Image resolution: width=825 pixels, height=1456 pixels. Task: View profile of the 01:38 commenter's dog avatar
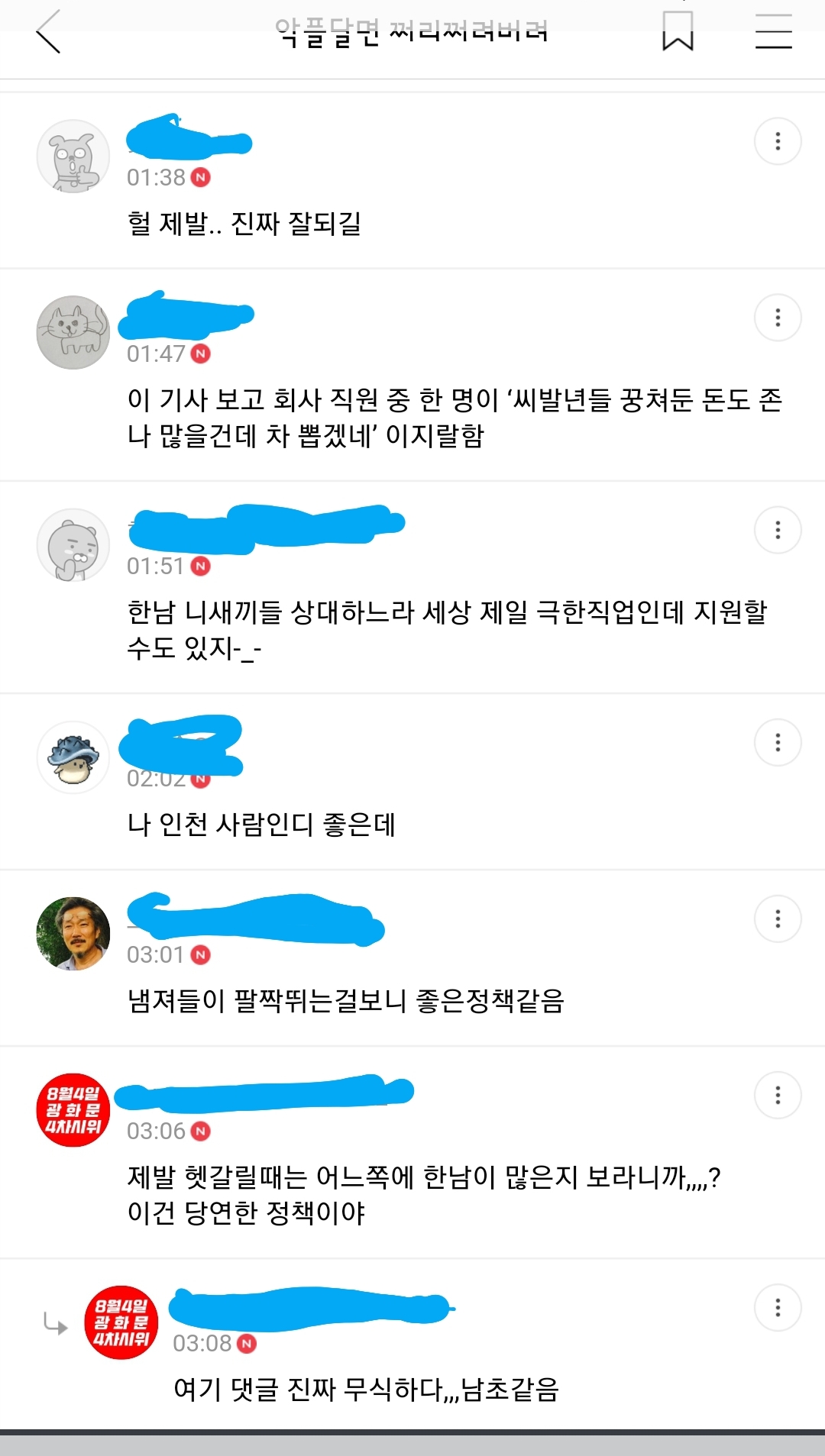[73, 157]
